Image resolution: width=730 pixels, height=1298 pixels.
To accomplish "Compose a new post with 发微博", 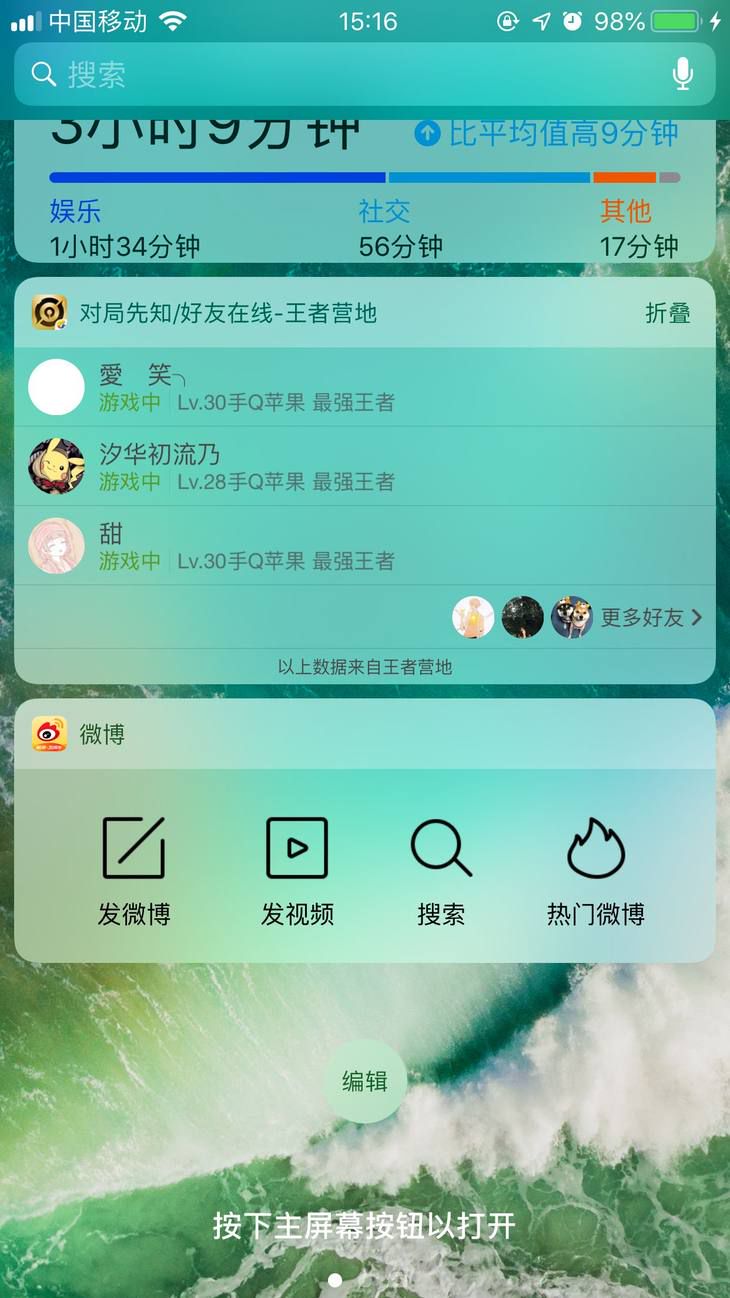I will 134,871.
